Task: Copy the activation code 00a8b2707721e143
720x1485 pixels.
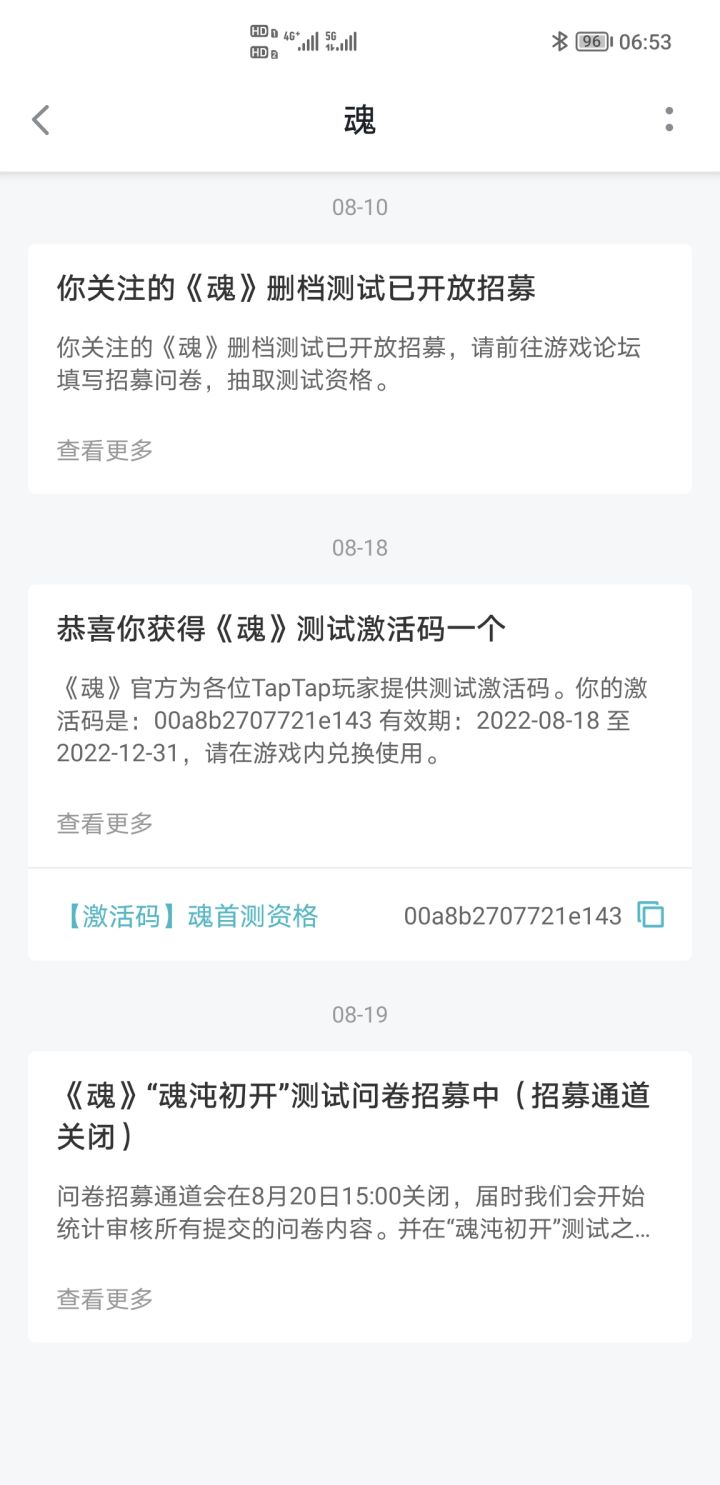Action: click(x=651, y=914)
